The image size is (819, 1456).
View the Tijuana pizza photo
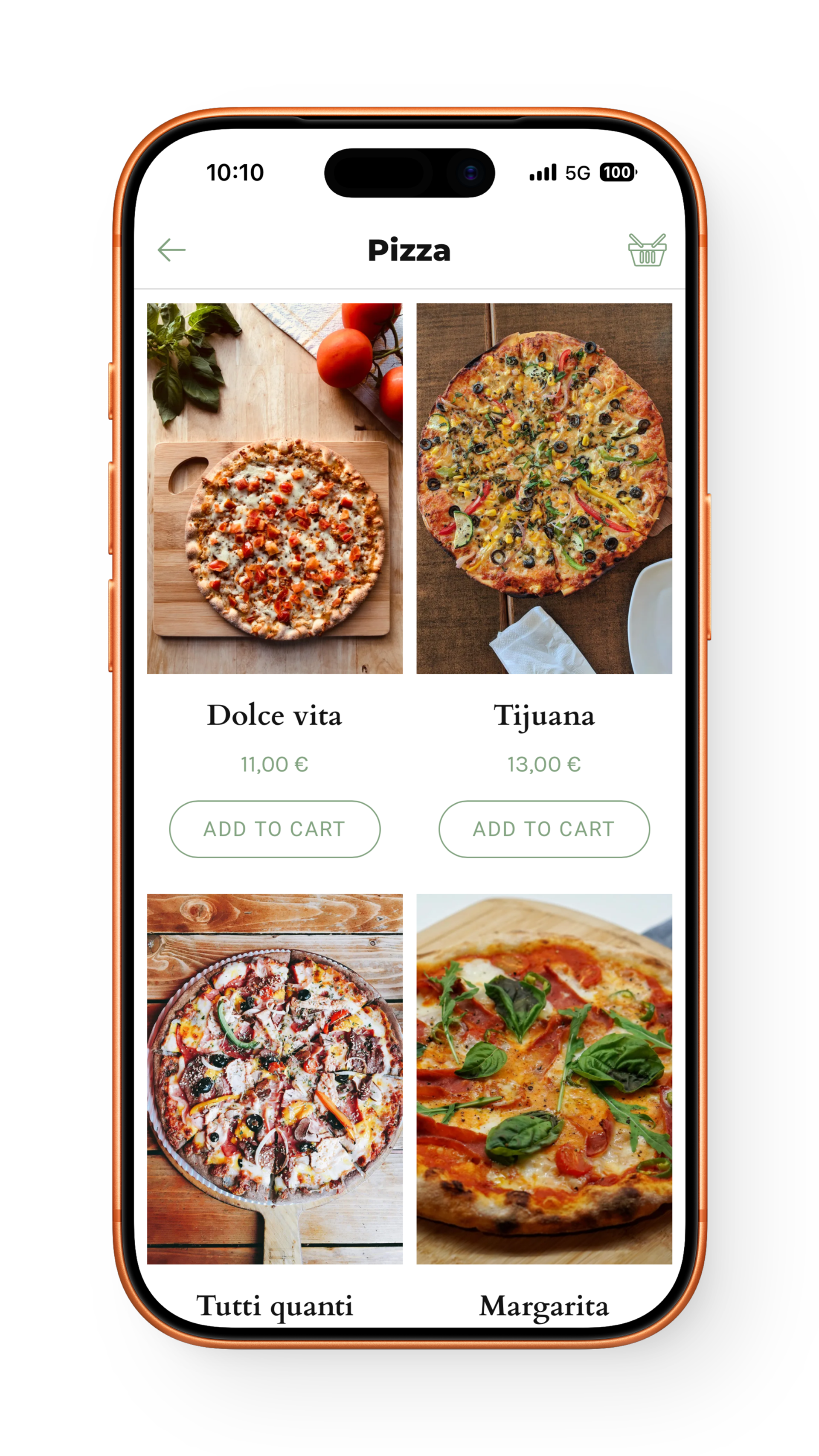[544, 488]
